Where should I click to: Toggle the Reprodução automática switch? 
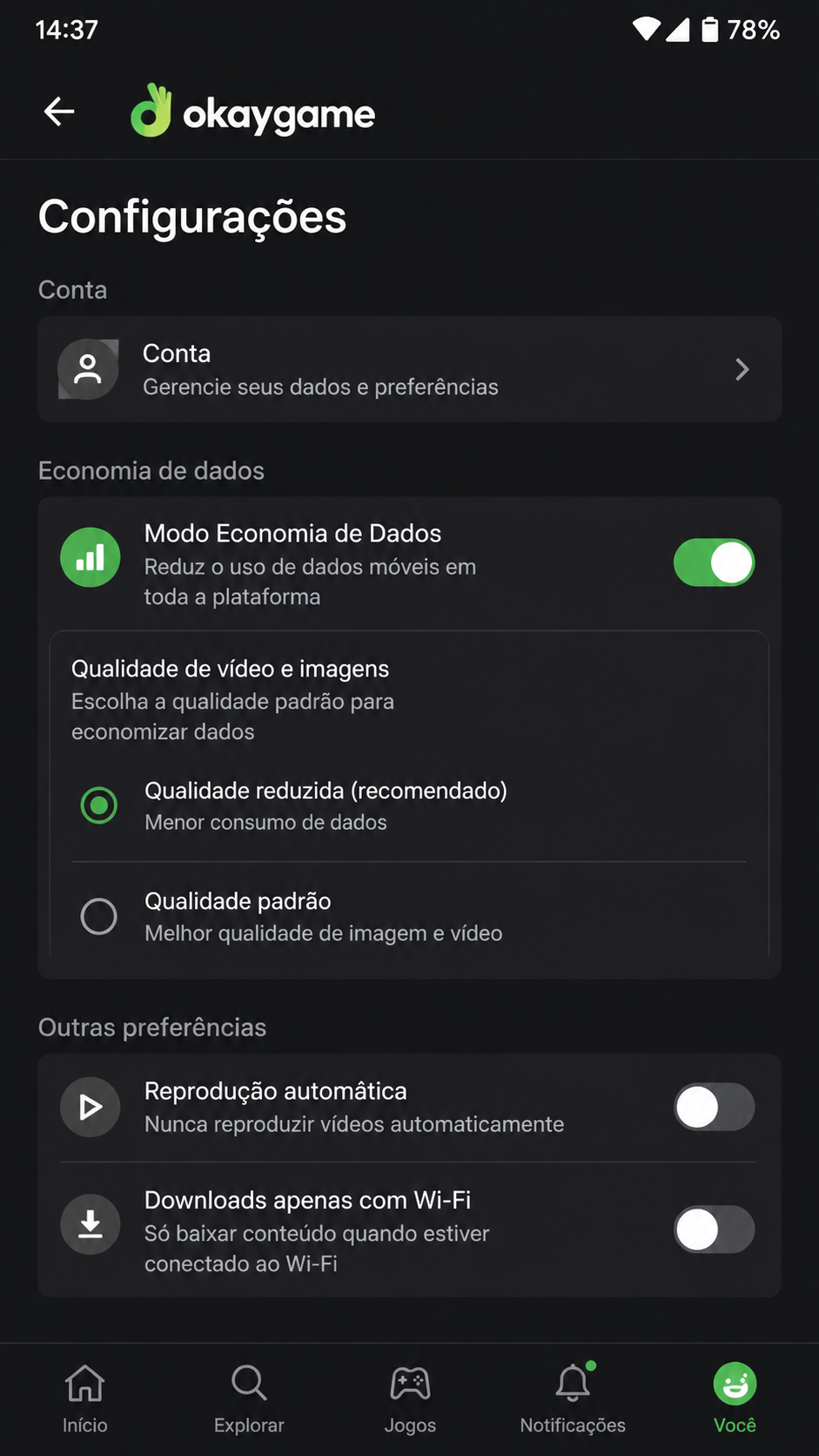714,1107
